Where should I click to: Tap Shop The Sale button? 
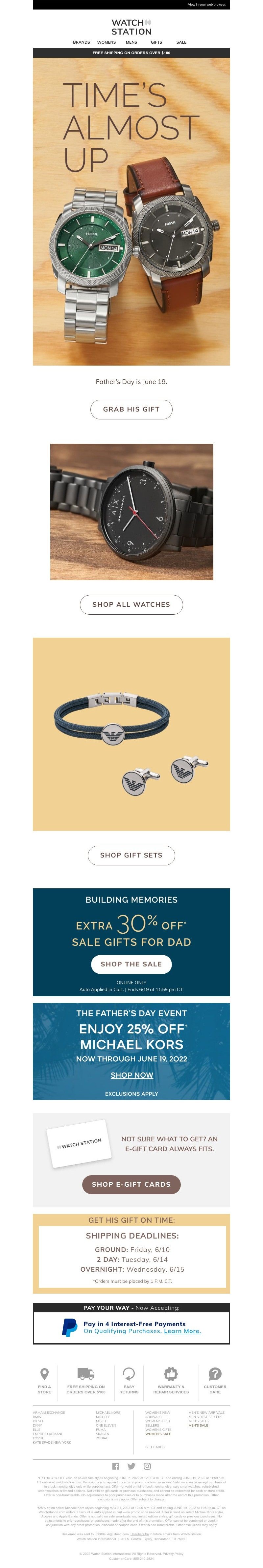pos(131,964)
